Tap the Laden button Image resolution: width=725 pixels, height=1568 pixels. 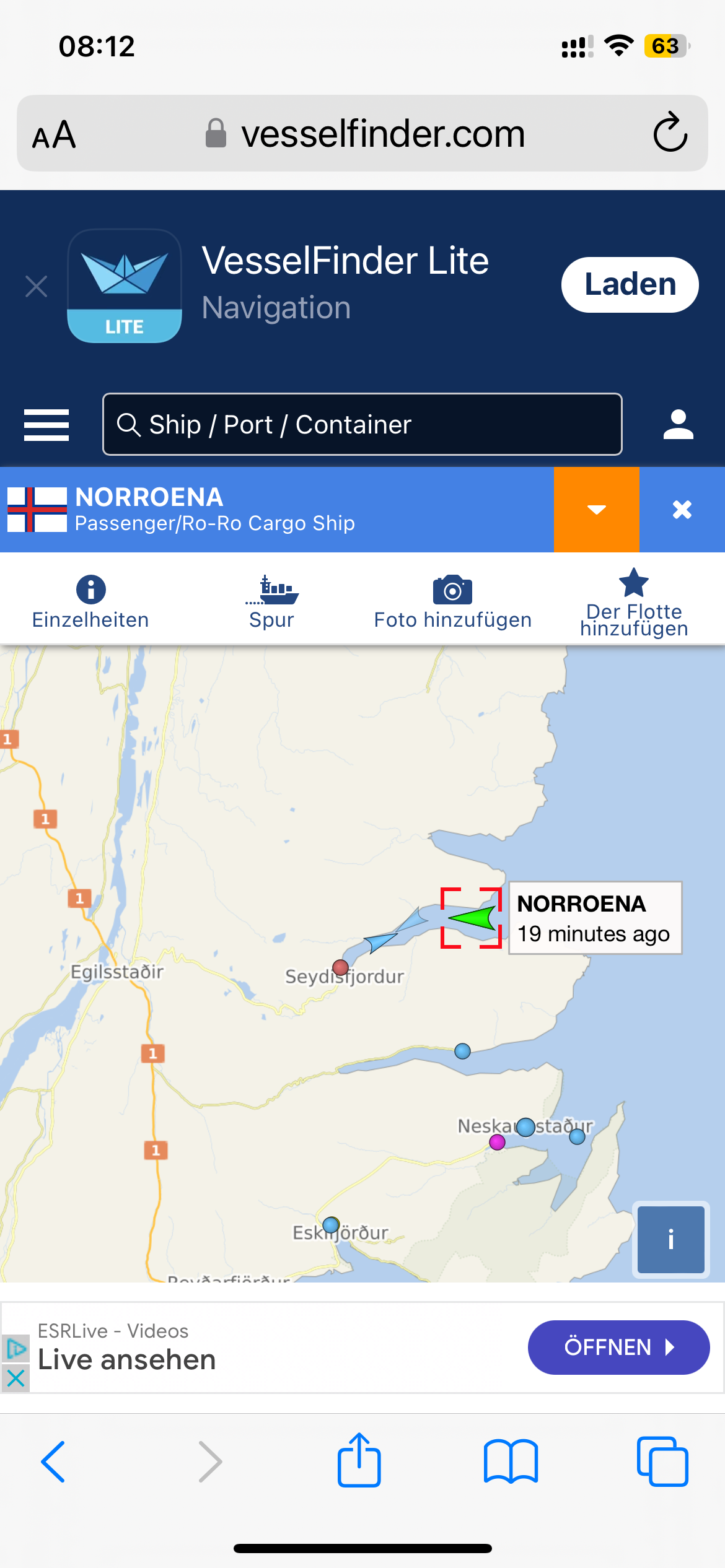tap(630, 285)
